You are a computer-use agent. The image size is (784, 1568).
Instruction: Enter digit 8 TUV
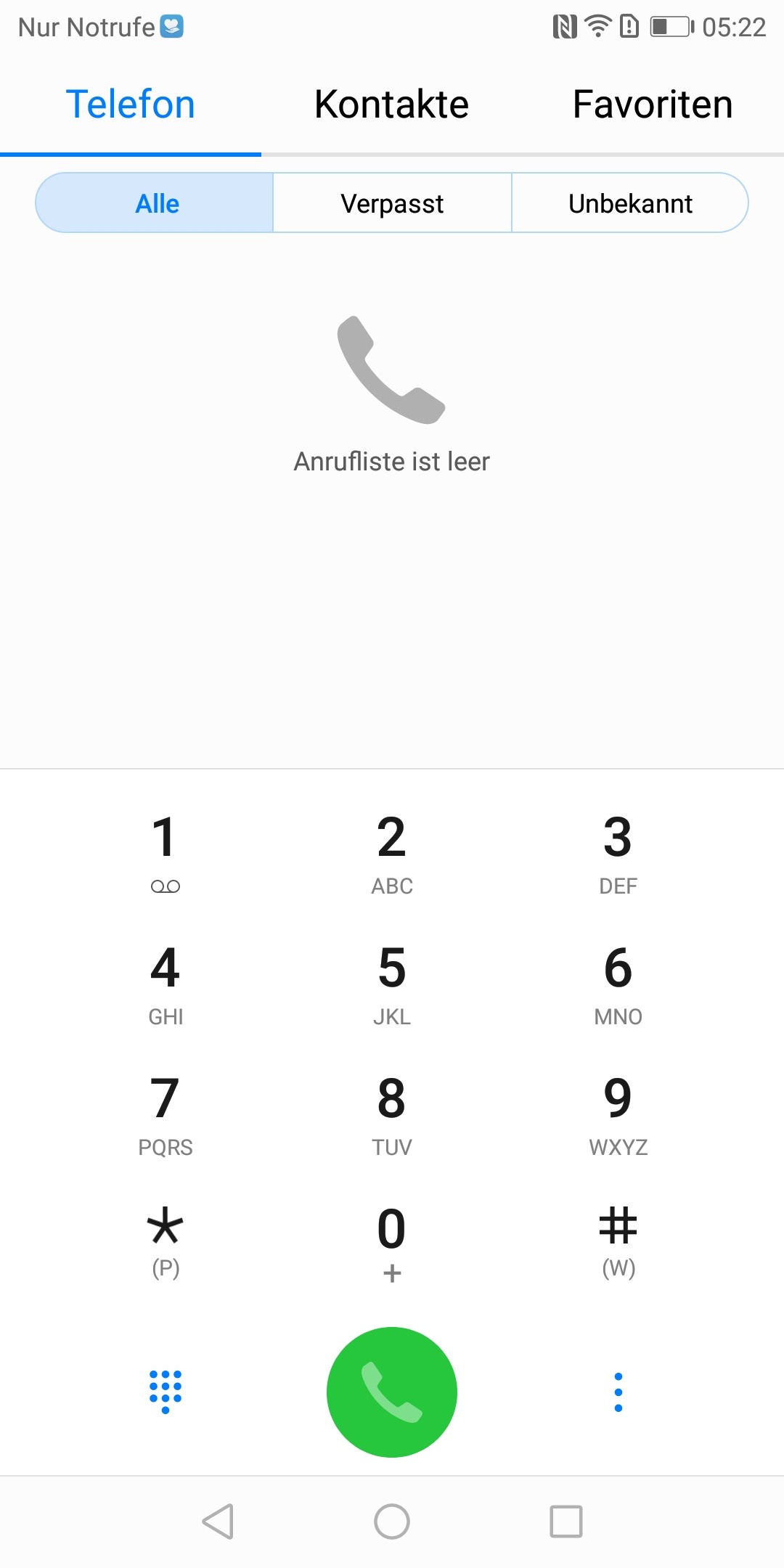pyautogui.click(x=392, y=1112)
